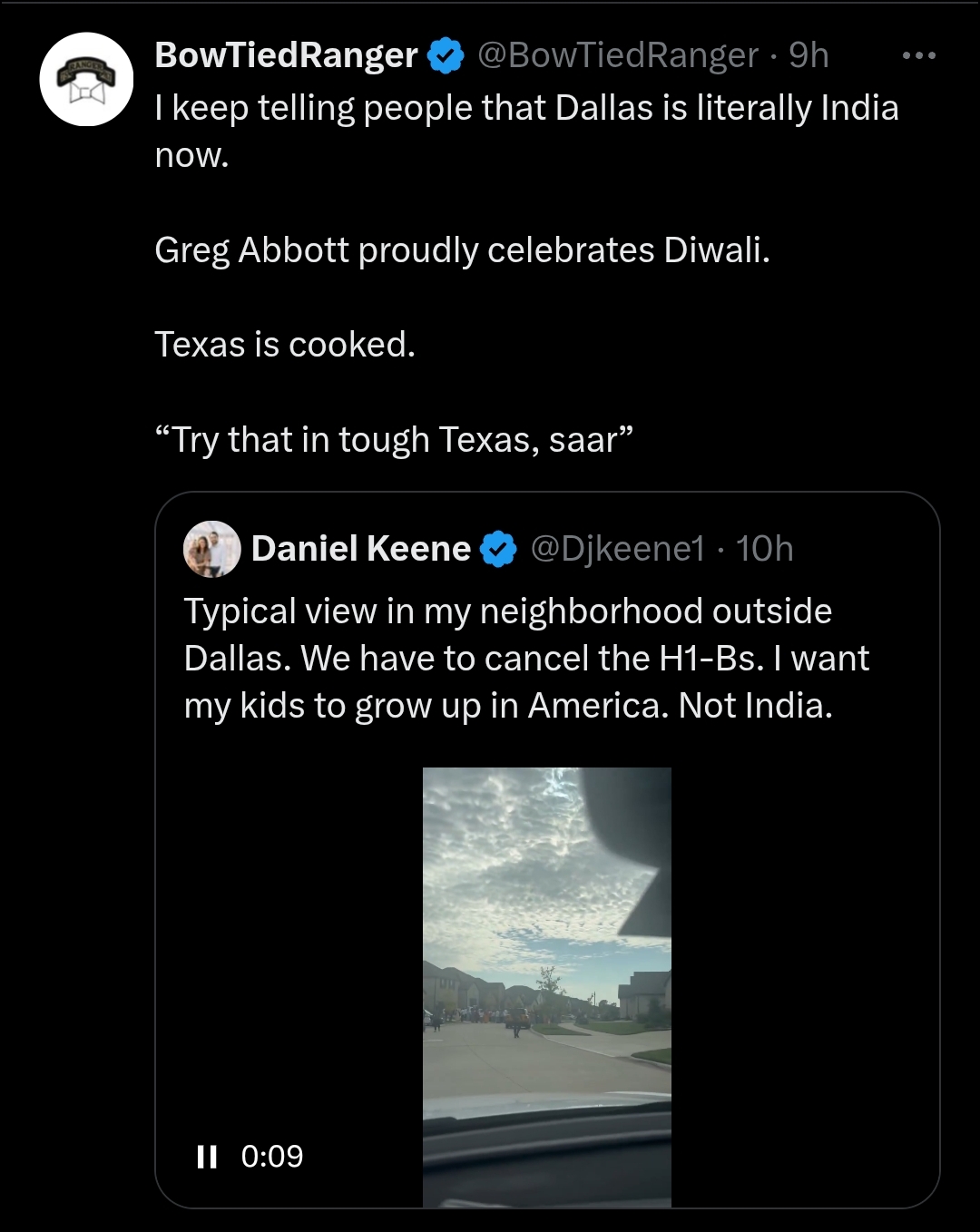The width and height of the screenshot is (980, 1232).
Task: Open the post's three-dot overflow menu
Action: tap(918, 56)
